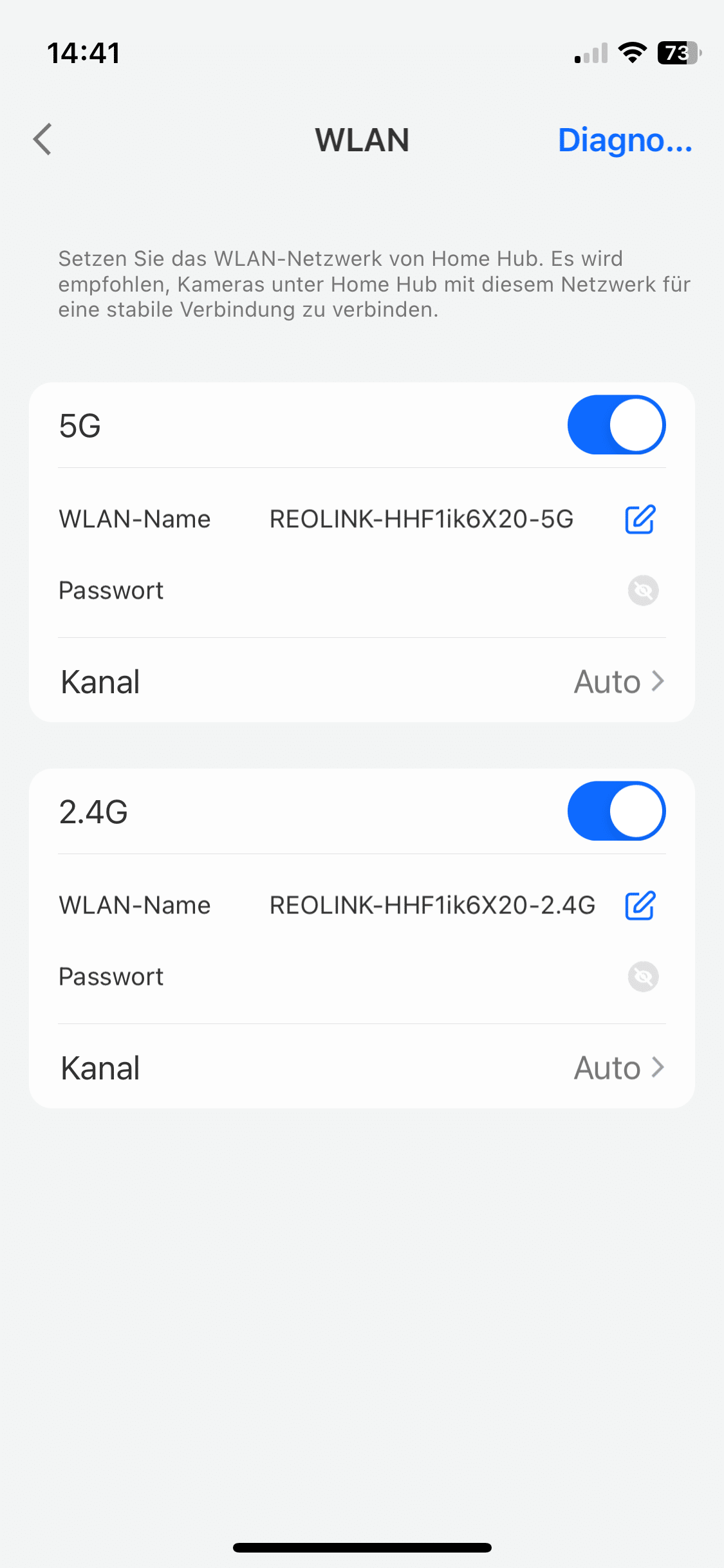Open the Kanal setting for 5G
Image resolution: width=724 pixels, height=1568 pixels.
point(362,682)
